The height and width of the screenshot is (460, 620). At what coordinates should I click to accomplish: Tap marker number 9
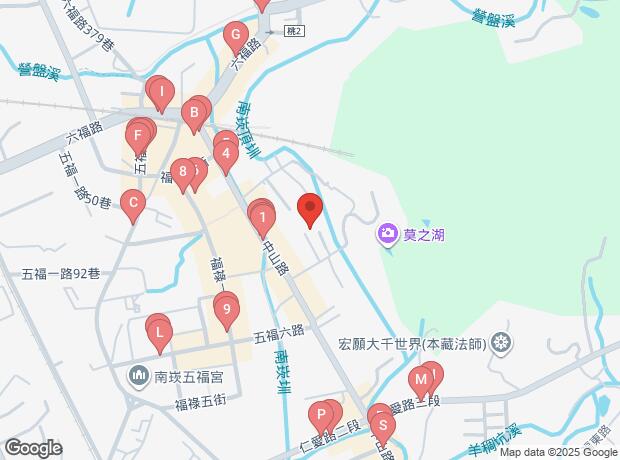click(x=227, y=311)
